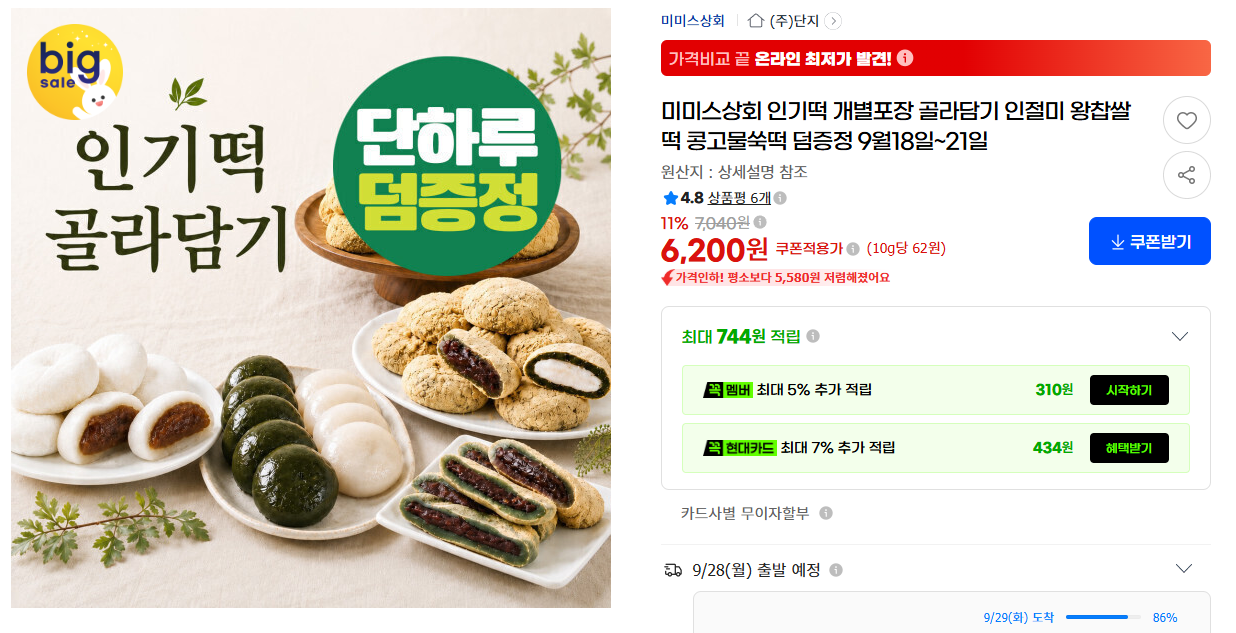
Task: Tap 혜택받기 for the 현대카드 reward
Action: pos(1129,447)
